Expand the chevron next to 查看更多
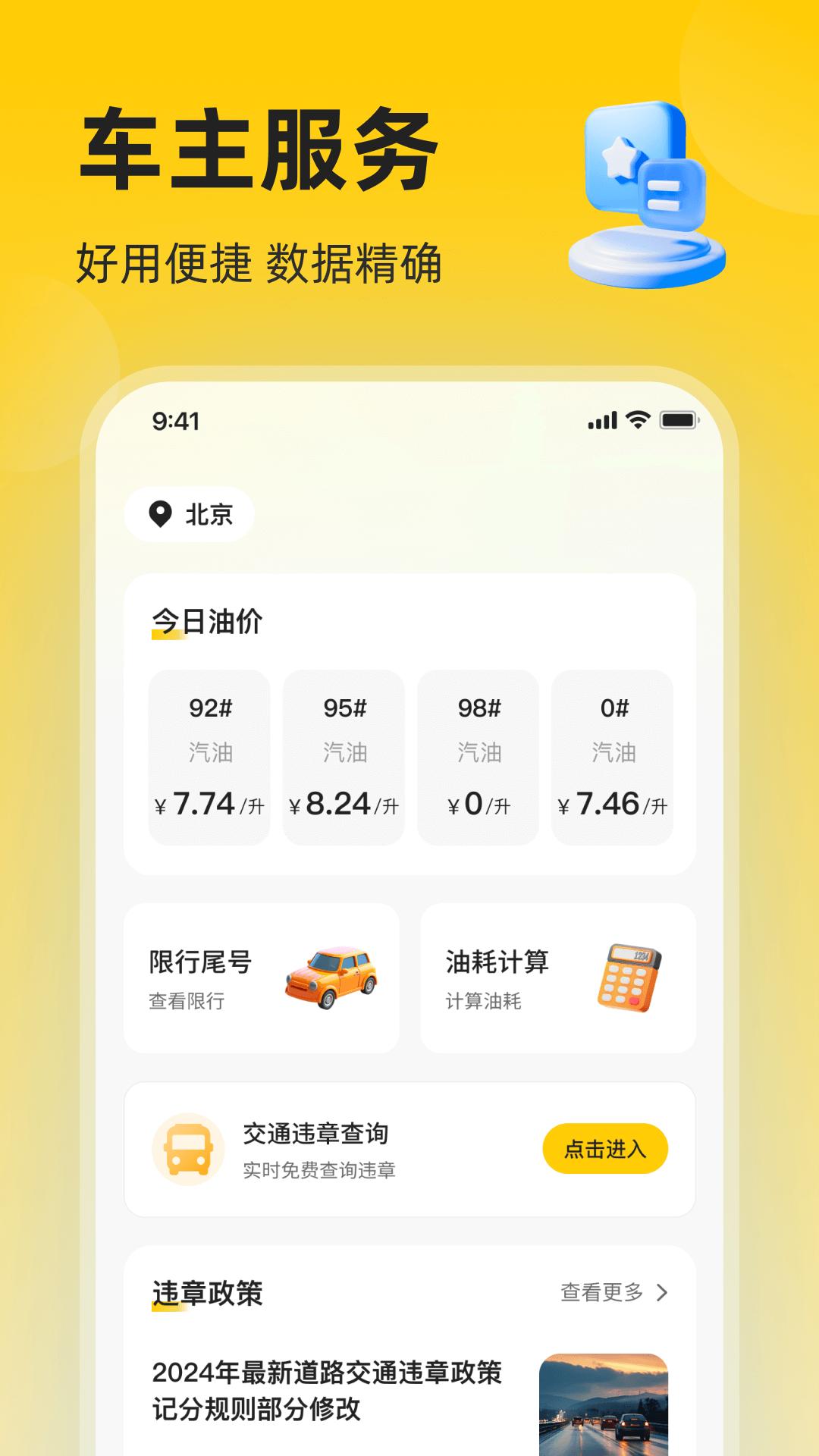819x1456 pixels. tap(661, 1291)
